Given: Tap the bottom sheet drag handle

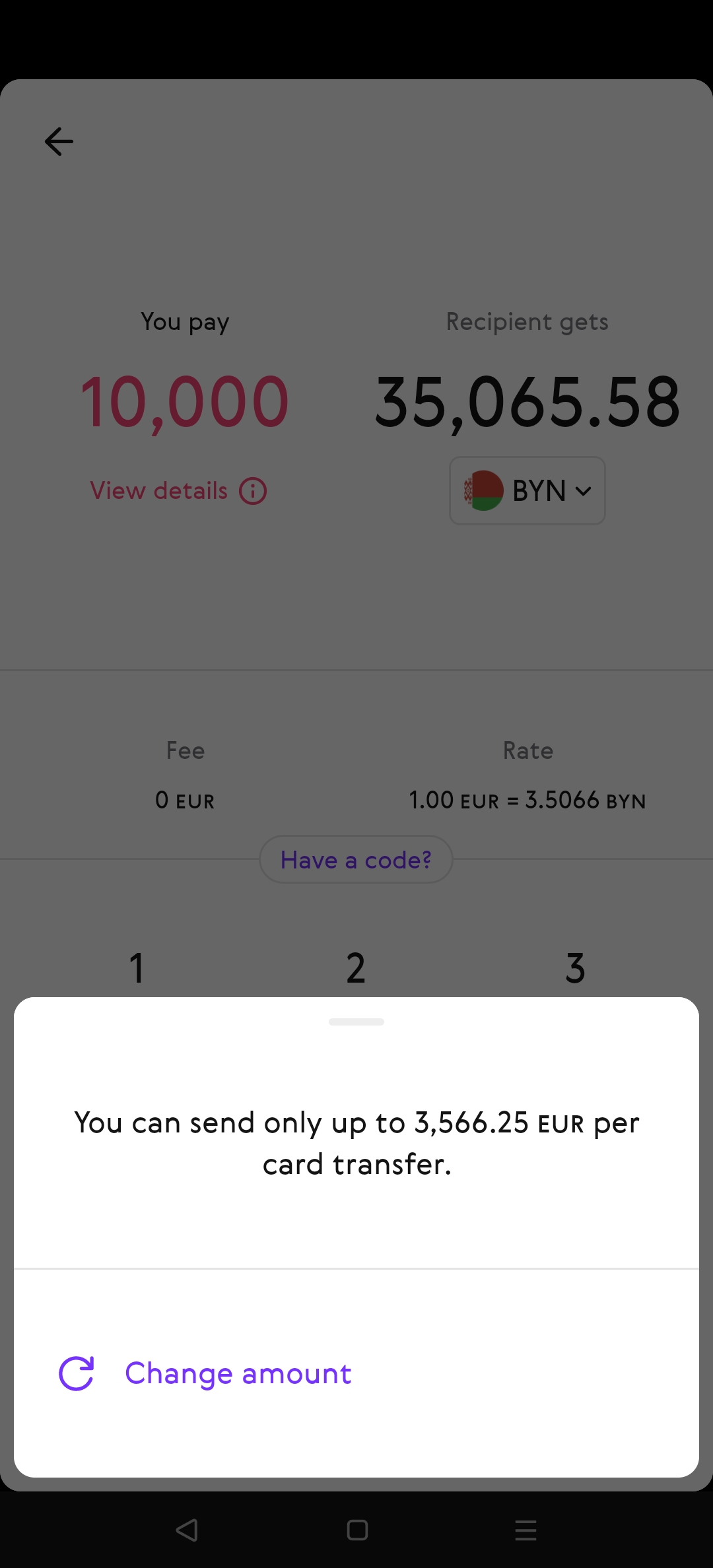Looking at the screenshot, I should 356,1022.
